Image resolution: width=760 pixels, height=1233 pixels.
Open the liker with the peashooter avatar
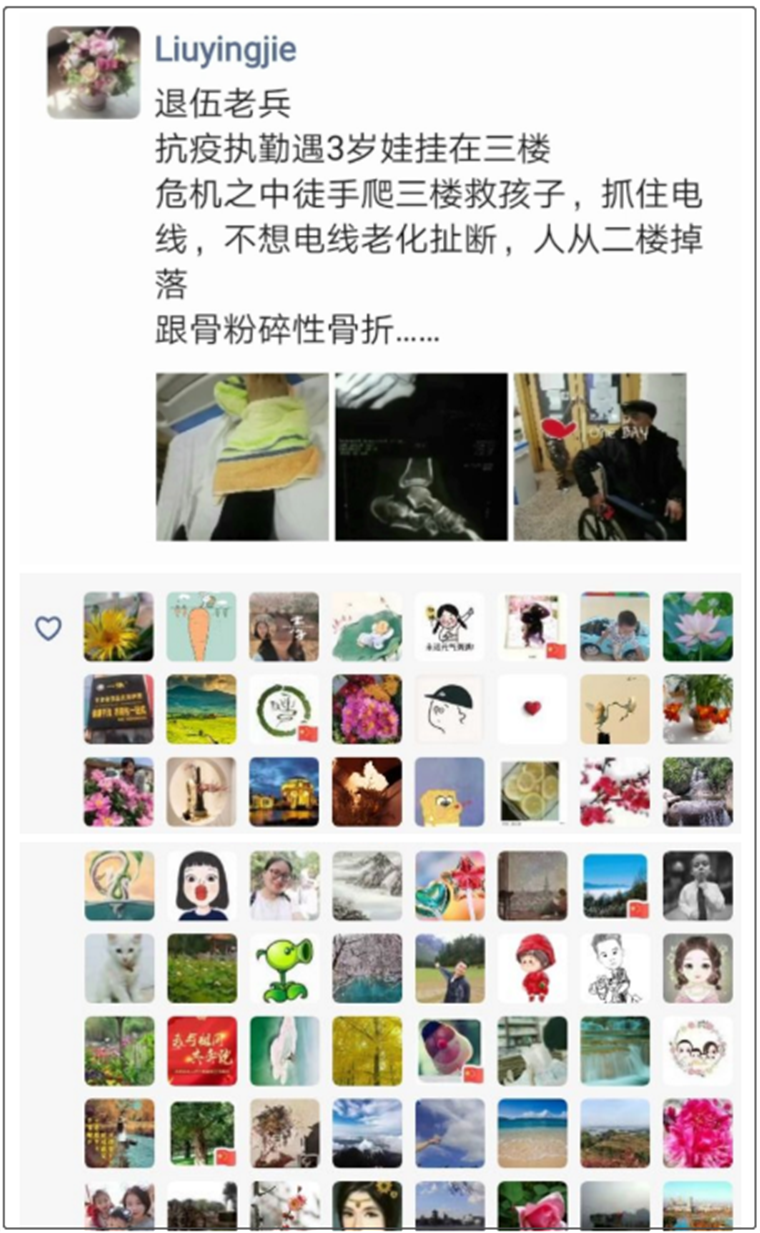coord(284,968)
